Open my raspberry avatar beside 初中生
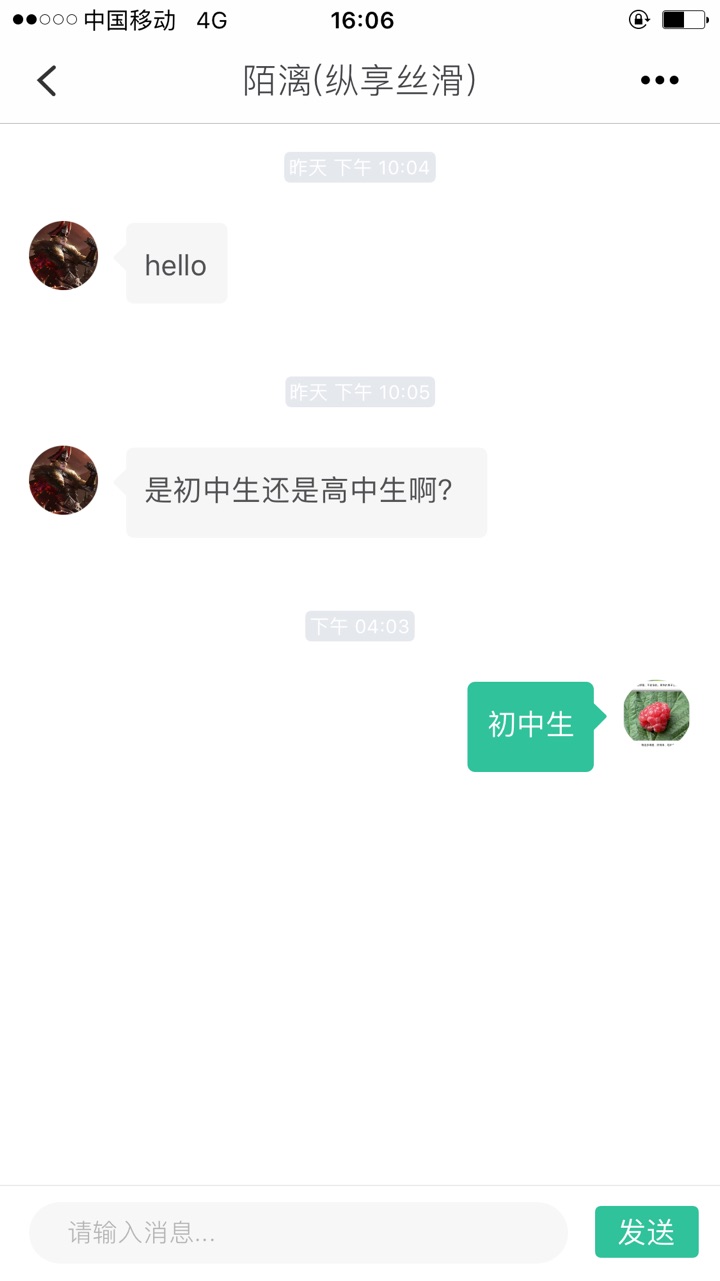 [x=656, y=715]
